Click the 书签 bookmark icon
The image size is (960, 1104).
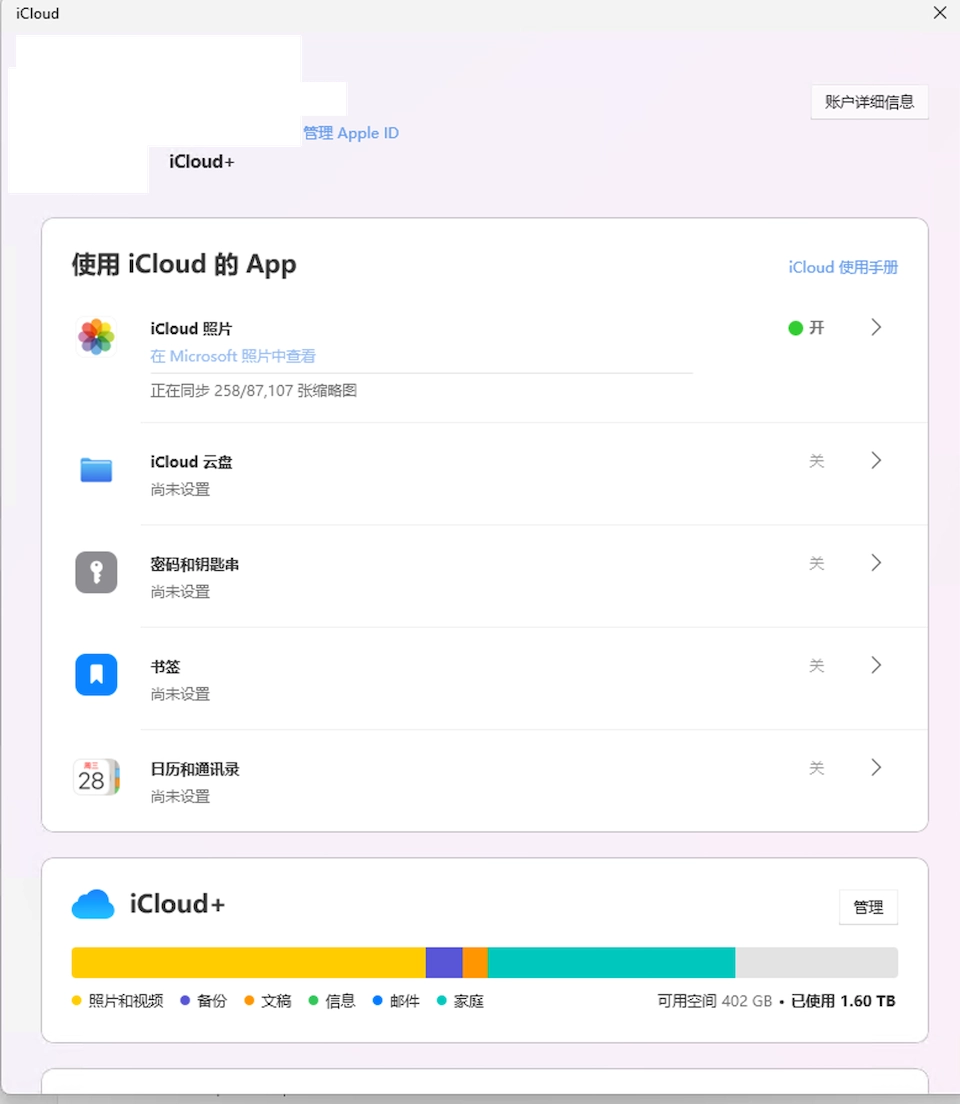[95, 675]
